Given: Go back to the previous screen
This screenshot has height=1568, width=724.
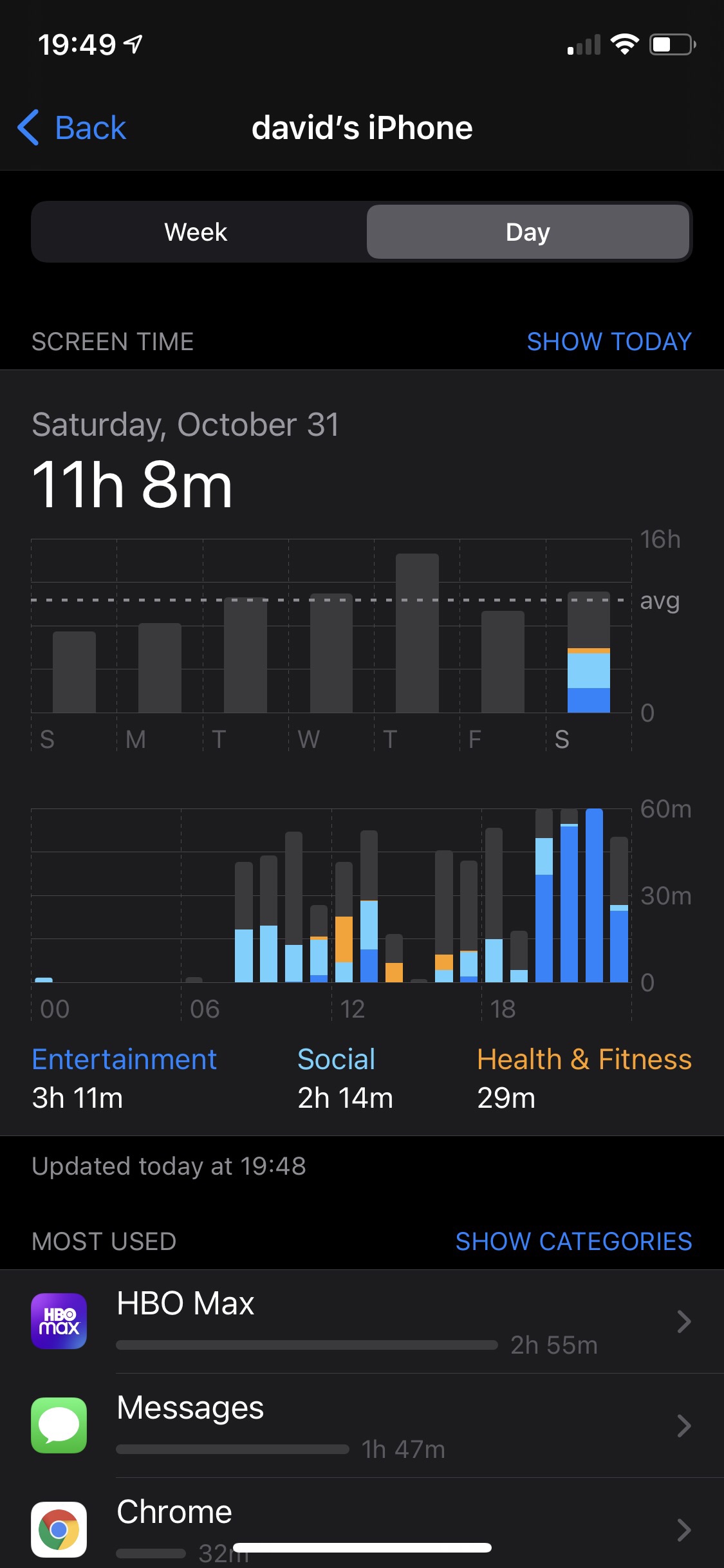Looking at the screenshot, I should [72, 128].
